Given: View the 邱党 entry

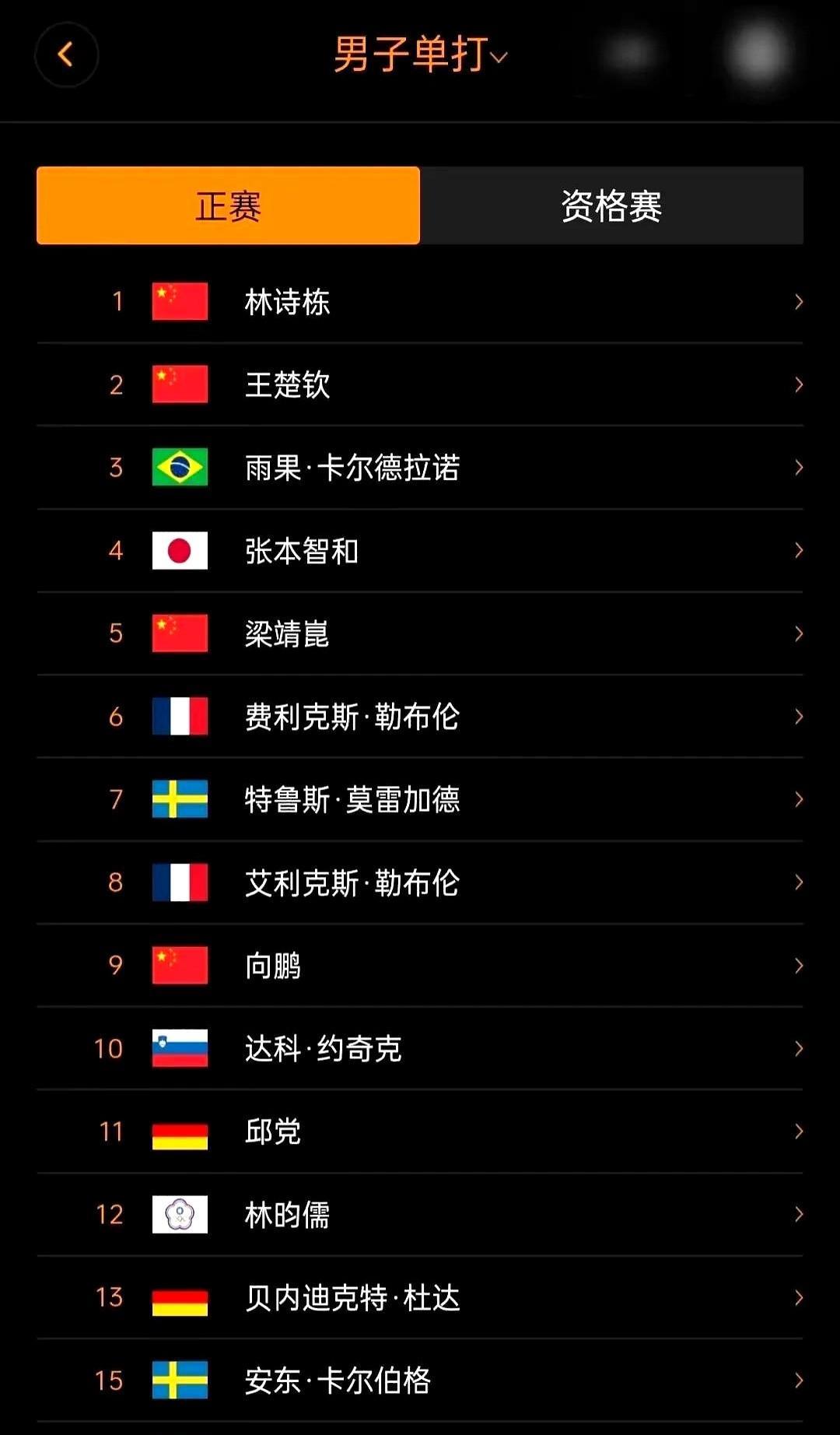Looking at the screenshot, I should (x=420, y=1132).
